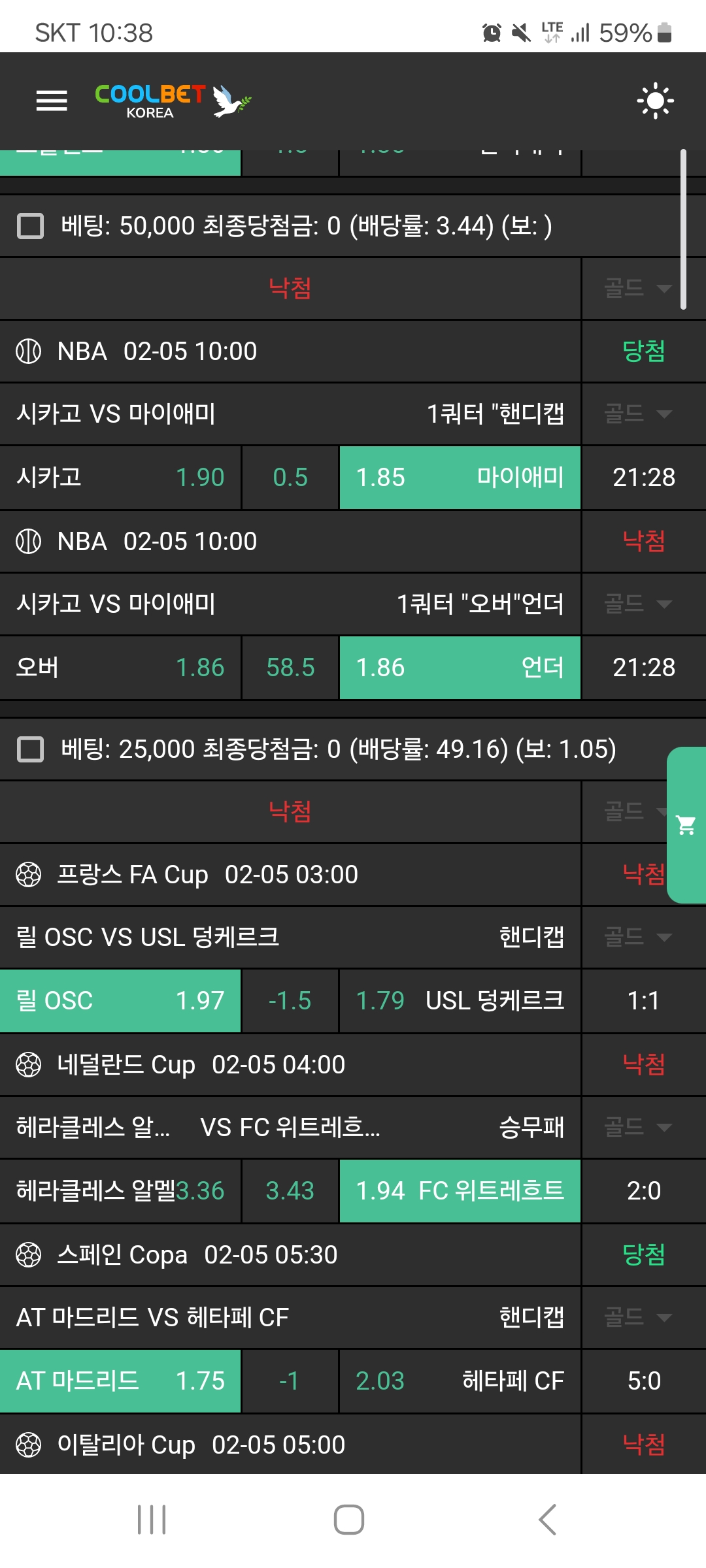Toggle the brightness theme icon

[x=655, y=101]
